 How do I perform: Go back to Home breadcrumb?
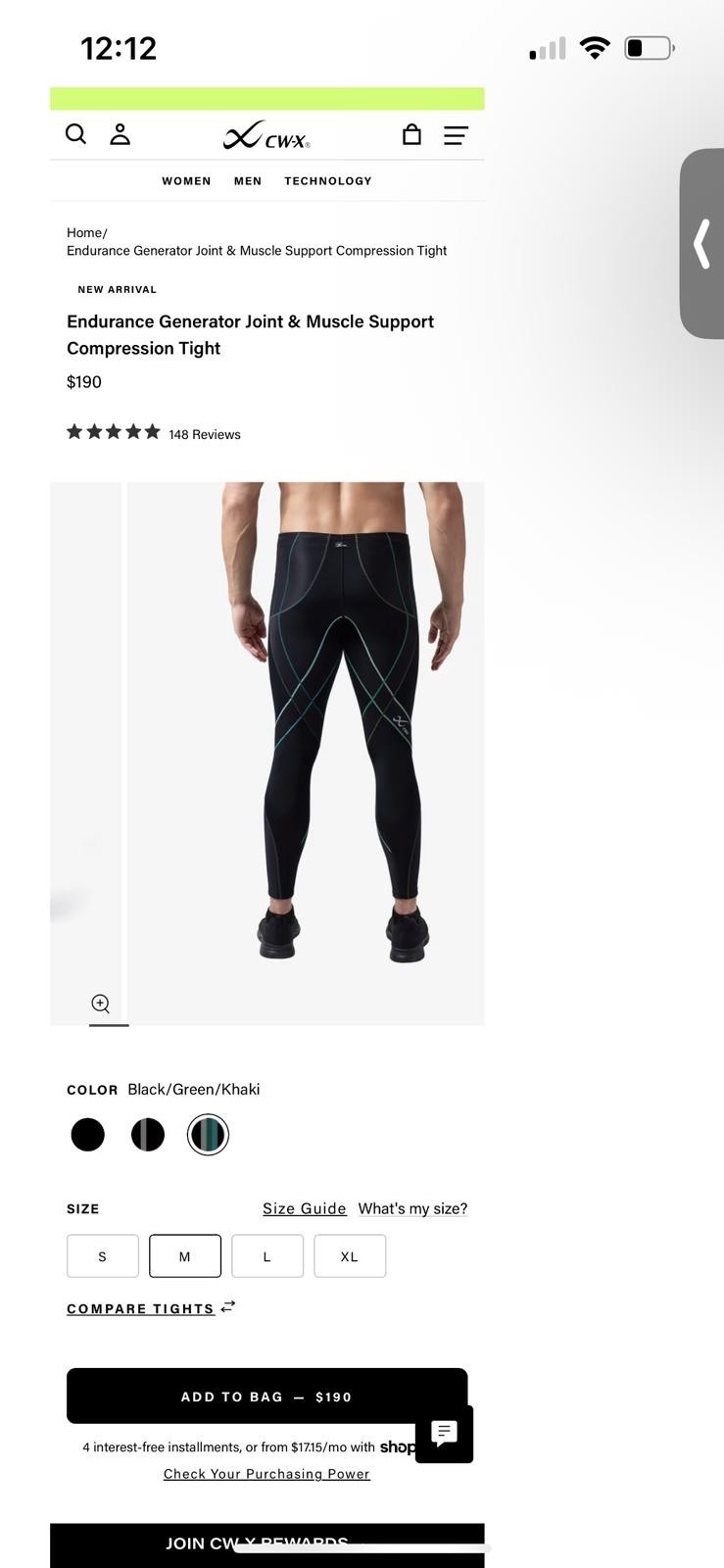[x=84, y=232]
